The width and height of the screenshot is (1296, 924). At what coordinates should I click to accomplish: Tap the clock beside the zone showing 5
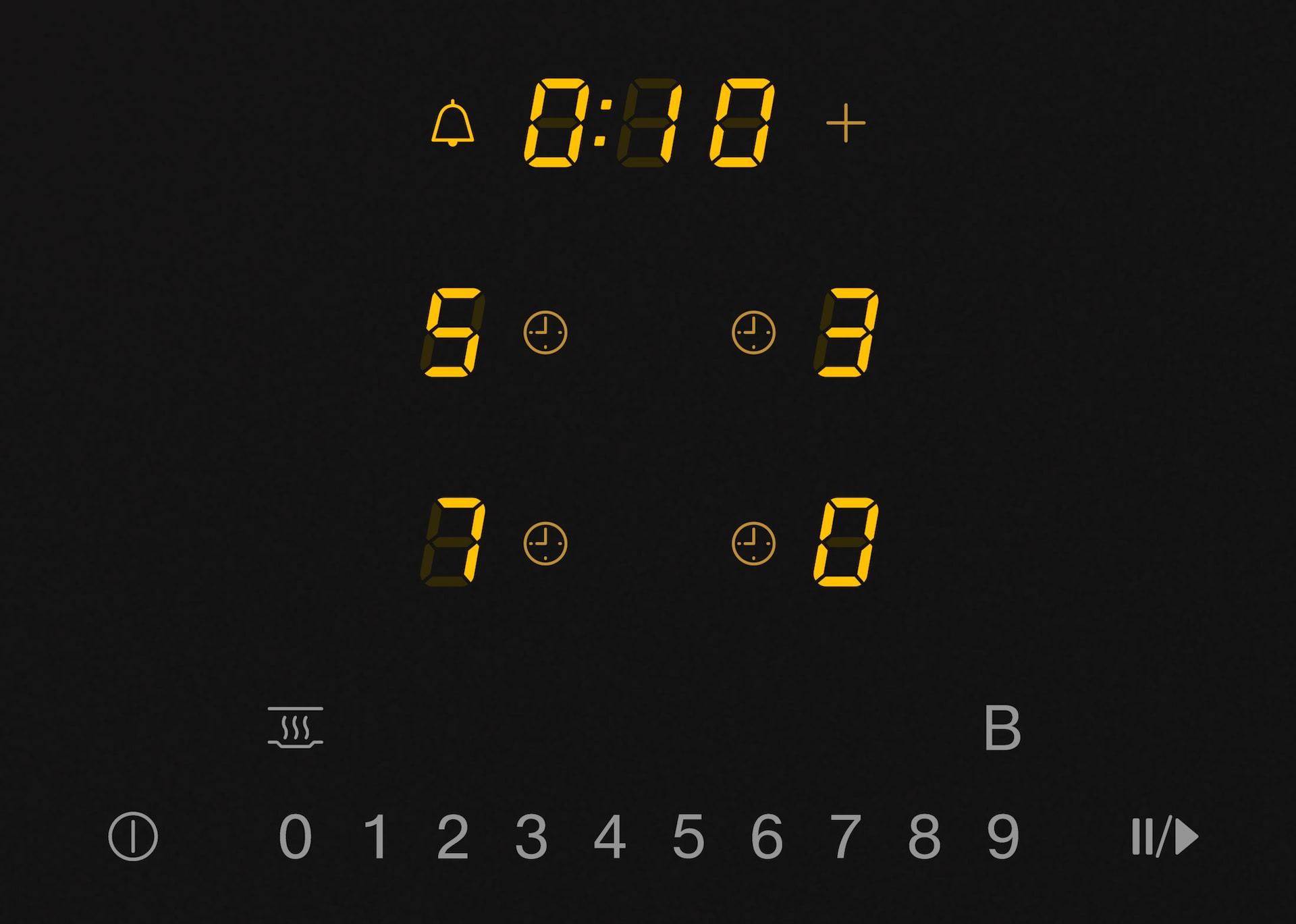click(545, 332)
